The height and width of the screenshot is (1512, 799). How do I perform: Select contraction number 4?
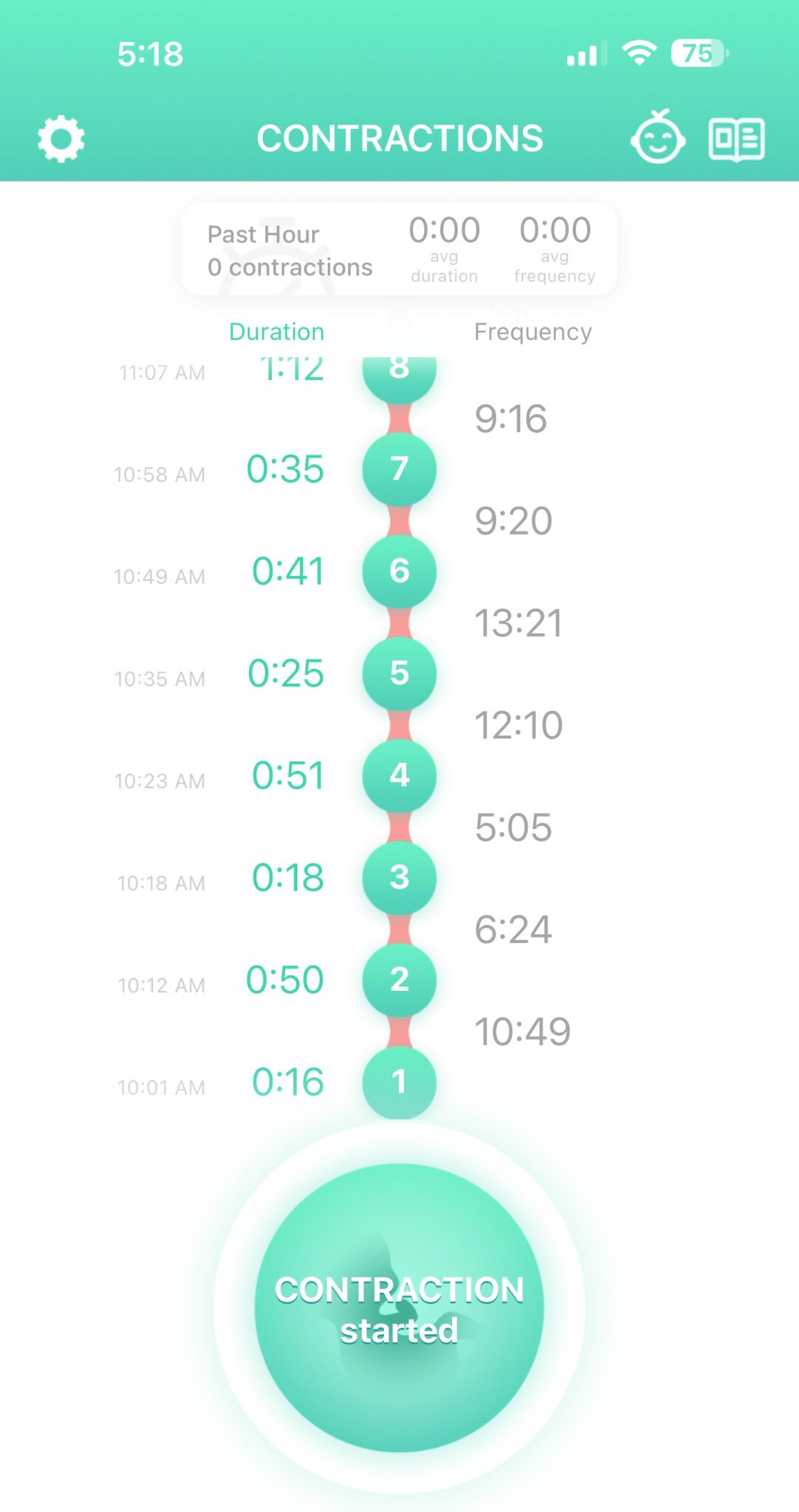(399, 775)
